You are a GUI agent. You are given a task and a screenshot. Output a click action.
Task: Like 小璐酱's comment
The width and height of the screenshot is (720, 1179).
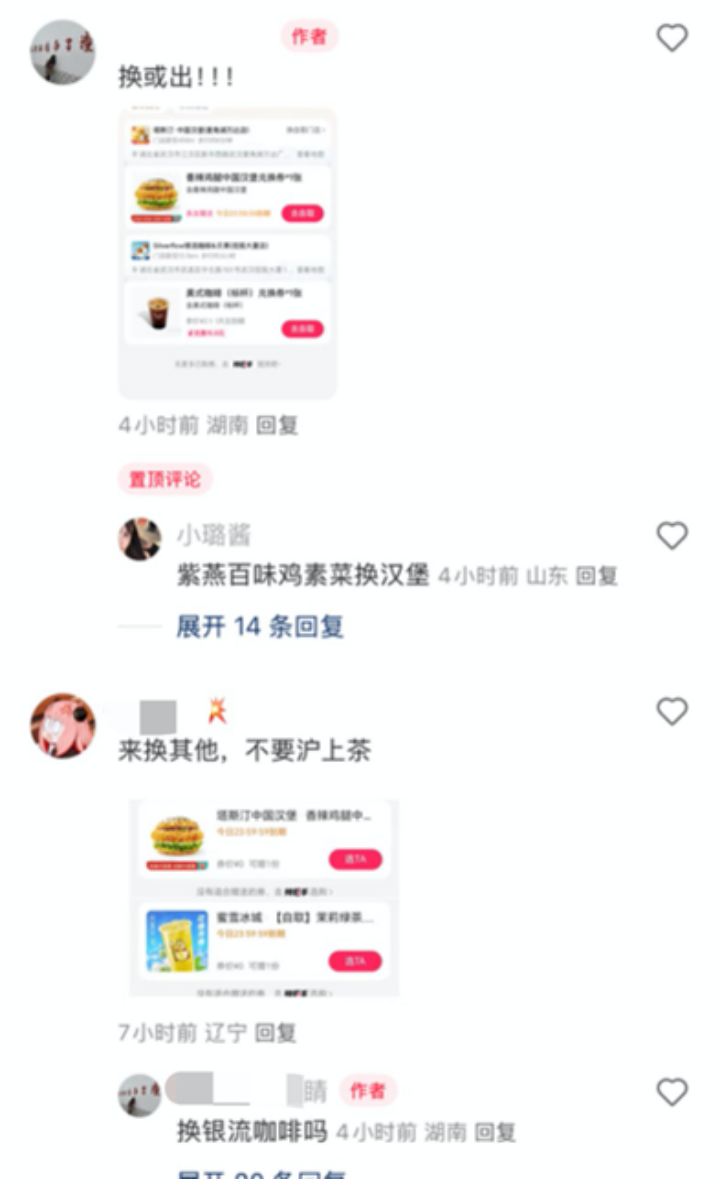tap(672, 536)
